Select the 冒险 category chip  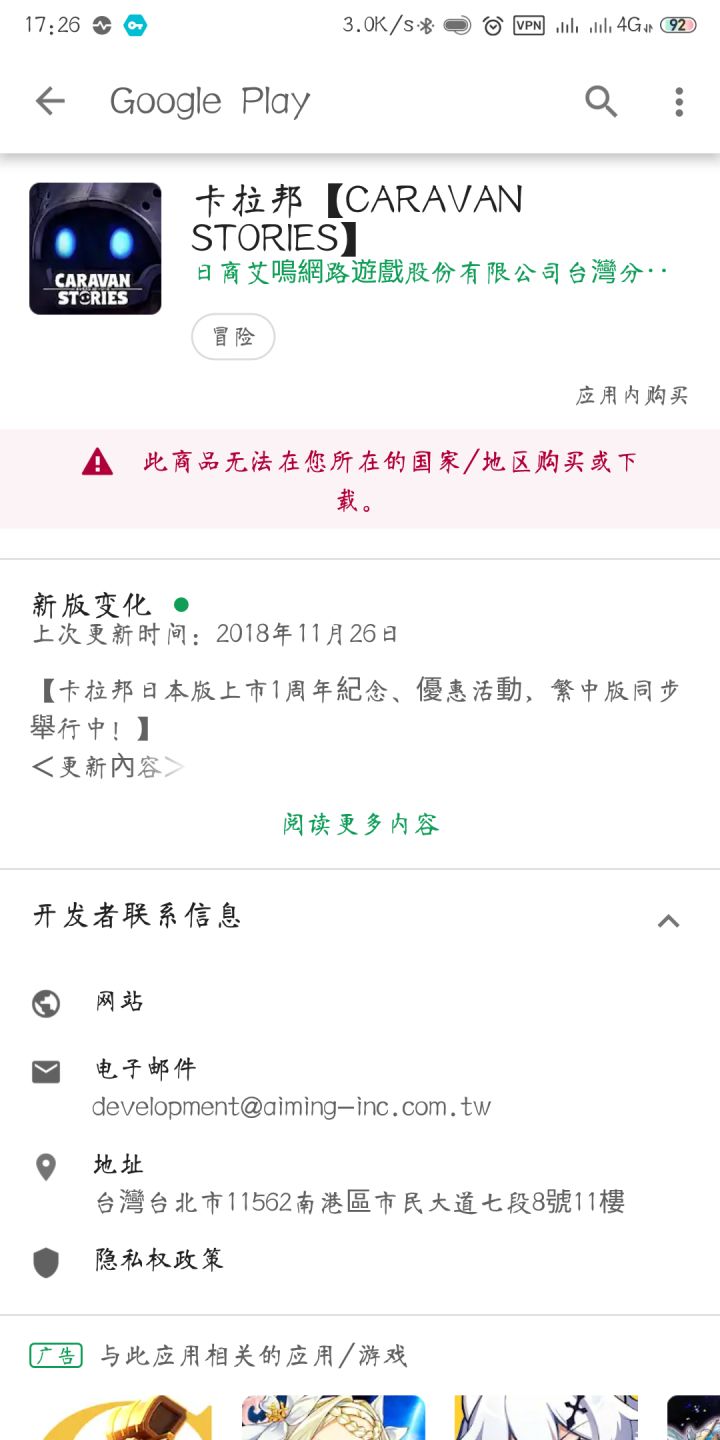pos(233,337)
